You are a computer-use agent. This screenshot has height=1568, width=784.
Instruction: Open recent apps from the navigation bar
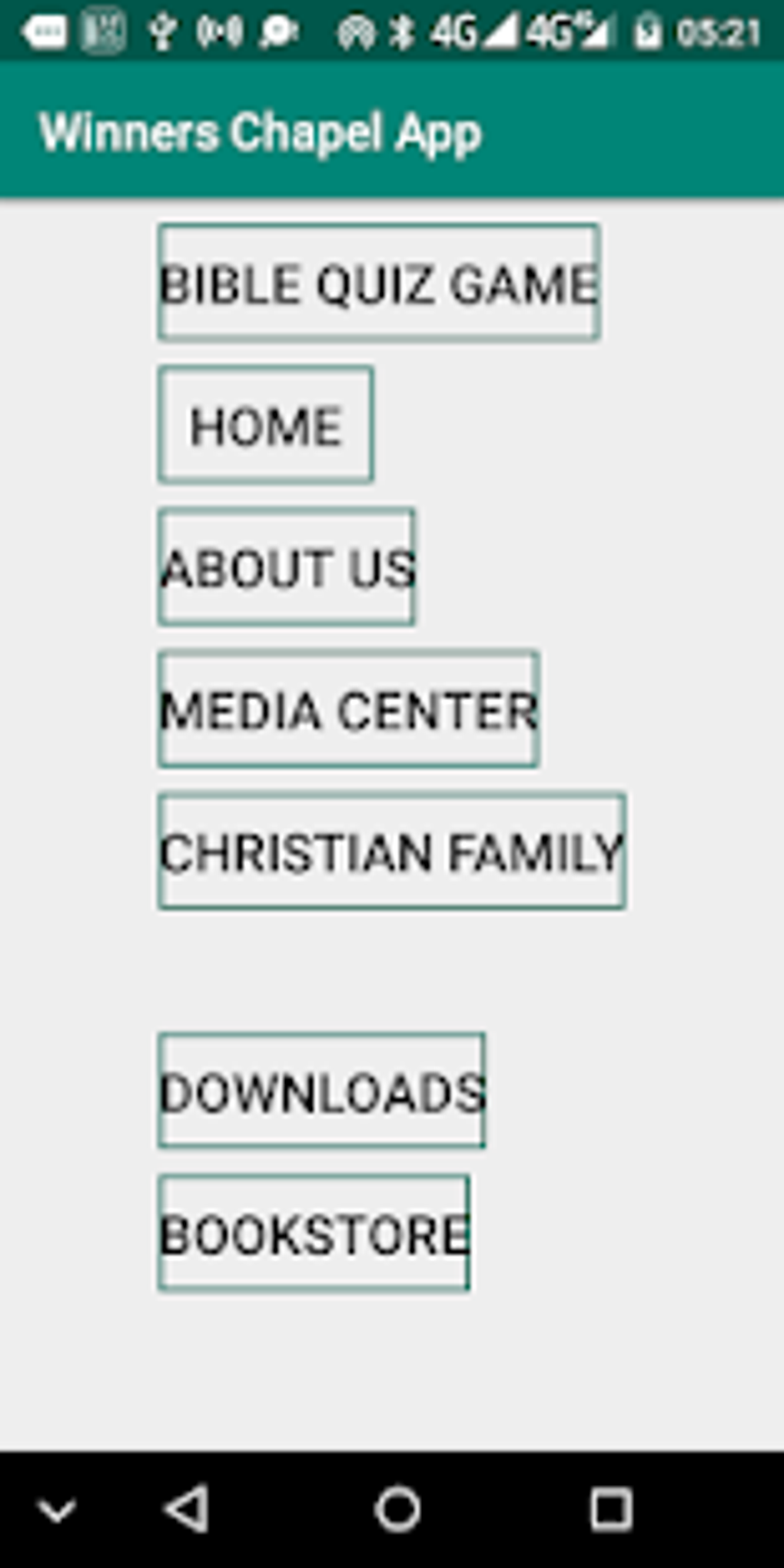tap(610, 1509)
